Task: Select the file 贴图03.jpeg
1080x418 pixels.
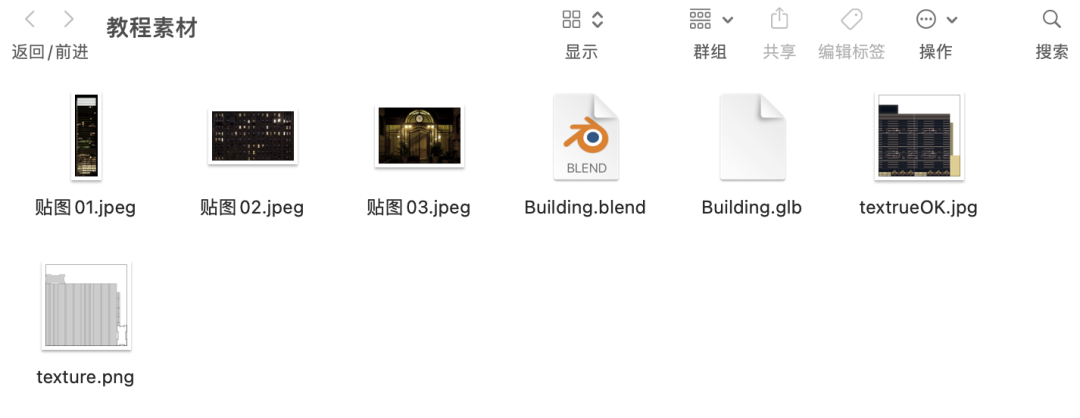Action: click(419, 136)
